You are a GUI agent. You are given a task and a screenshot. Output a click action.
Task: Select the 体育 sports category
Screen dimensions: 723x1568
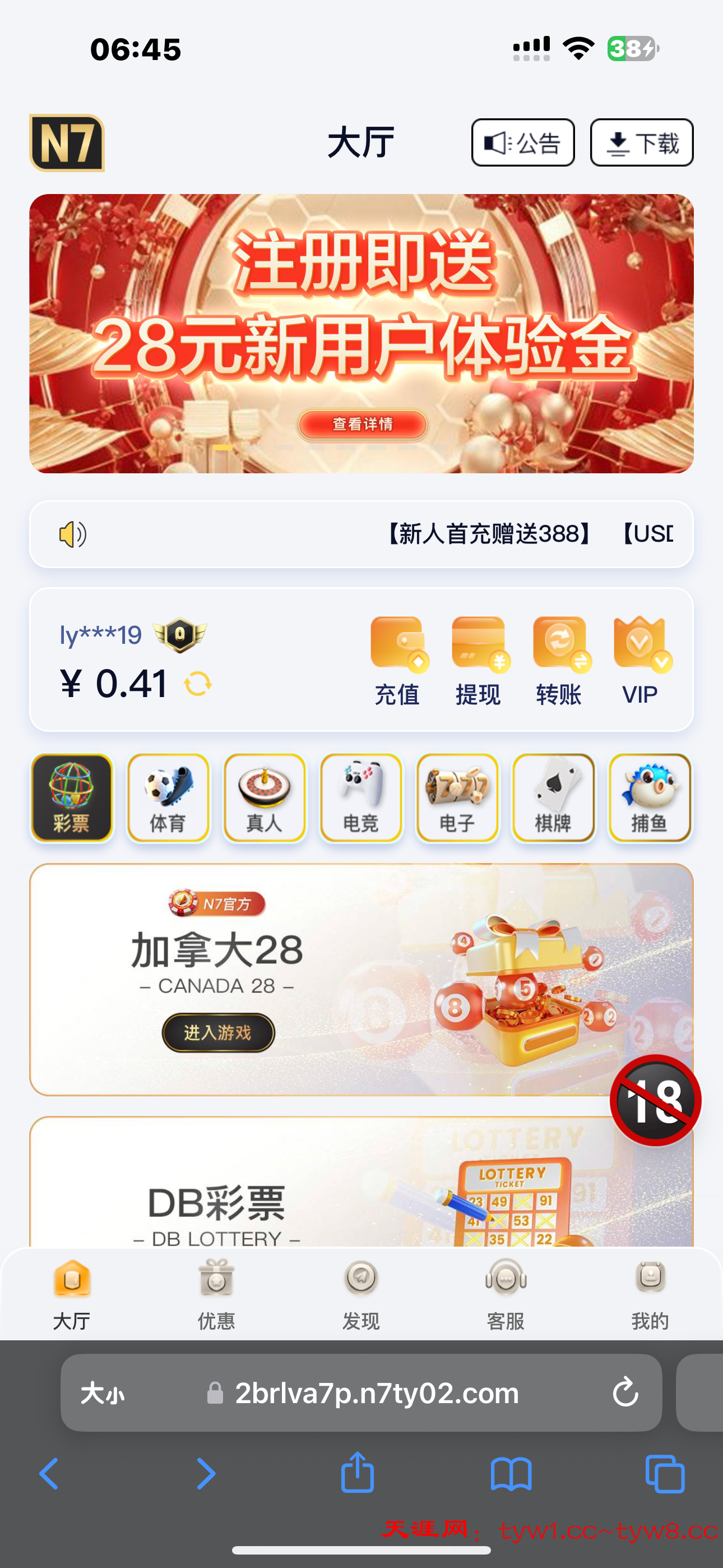[x=168, y=797]
